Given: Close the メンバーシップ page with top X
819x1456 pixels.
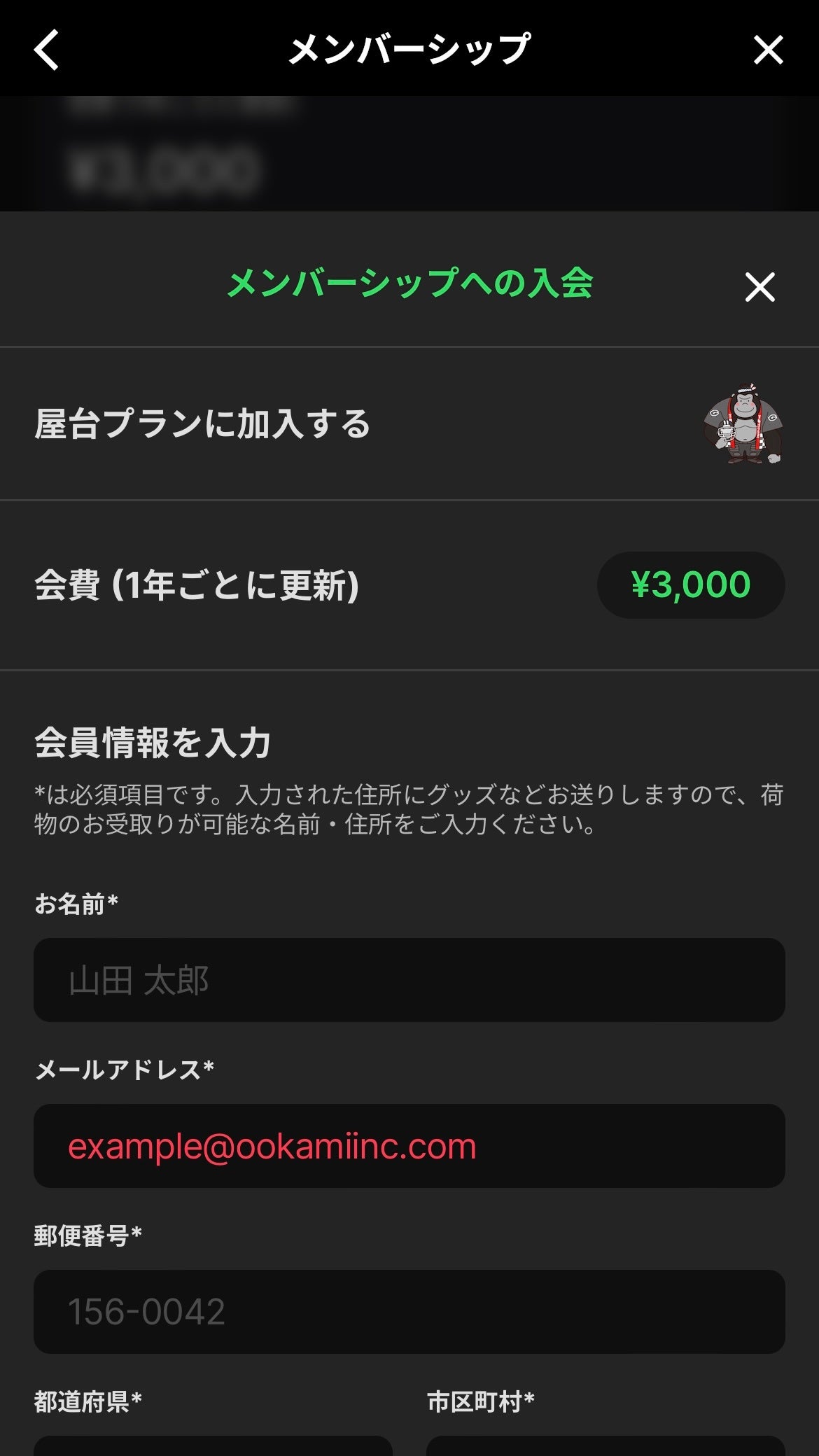Looking at the screenshot, I should pos(768,50).
